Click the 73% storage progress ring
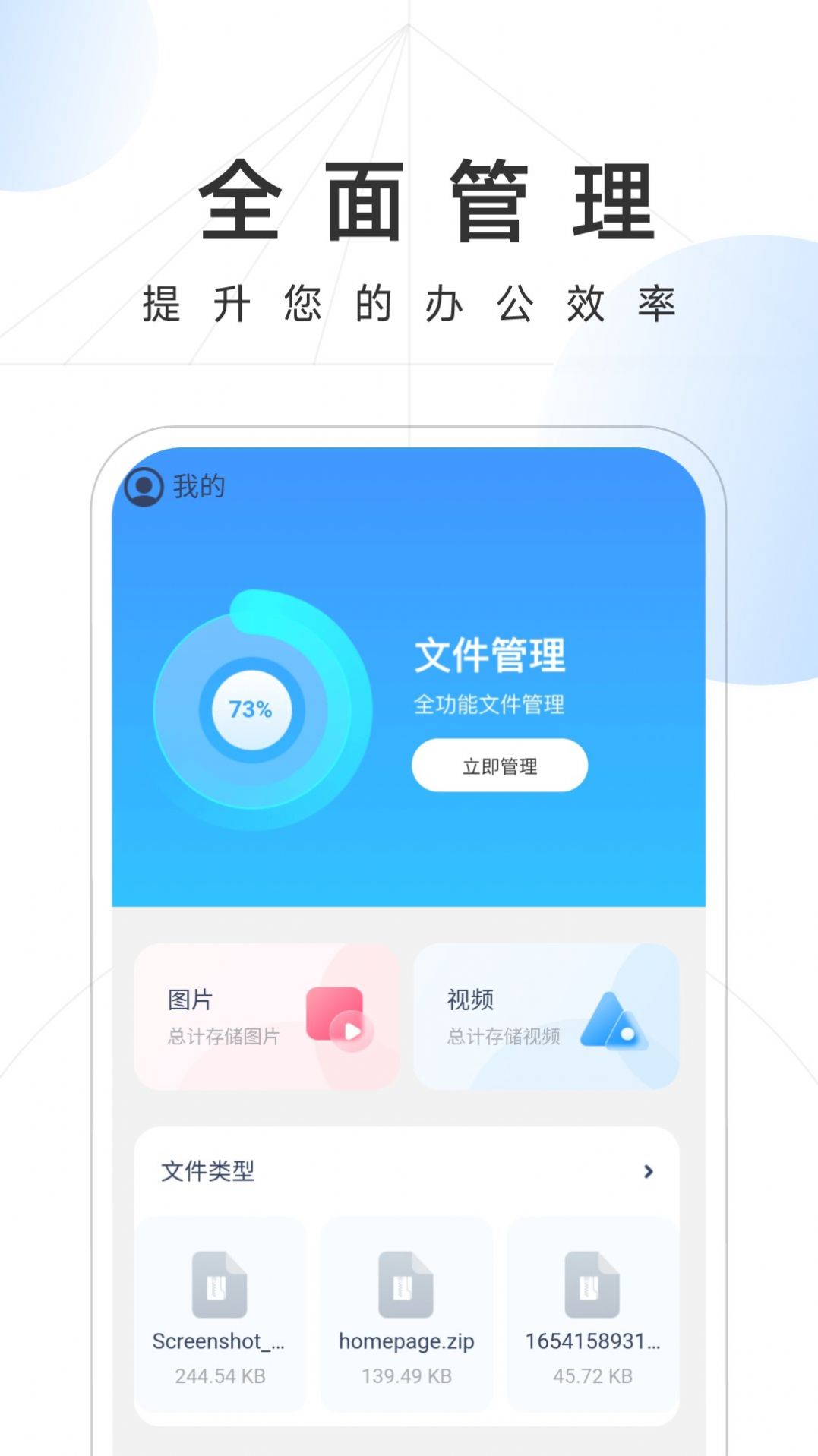Image resolution: width=818 pixels, height=1456 pixels. (x=249, y=708)
